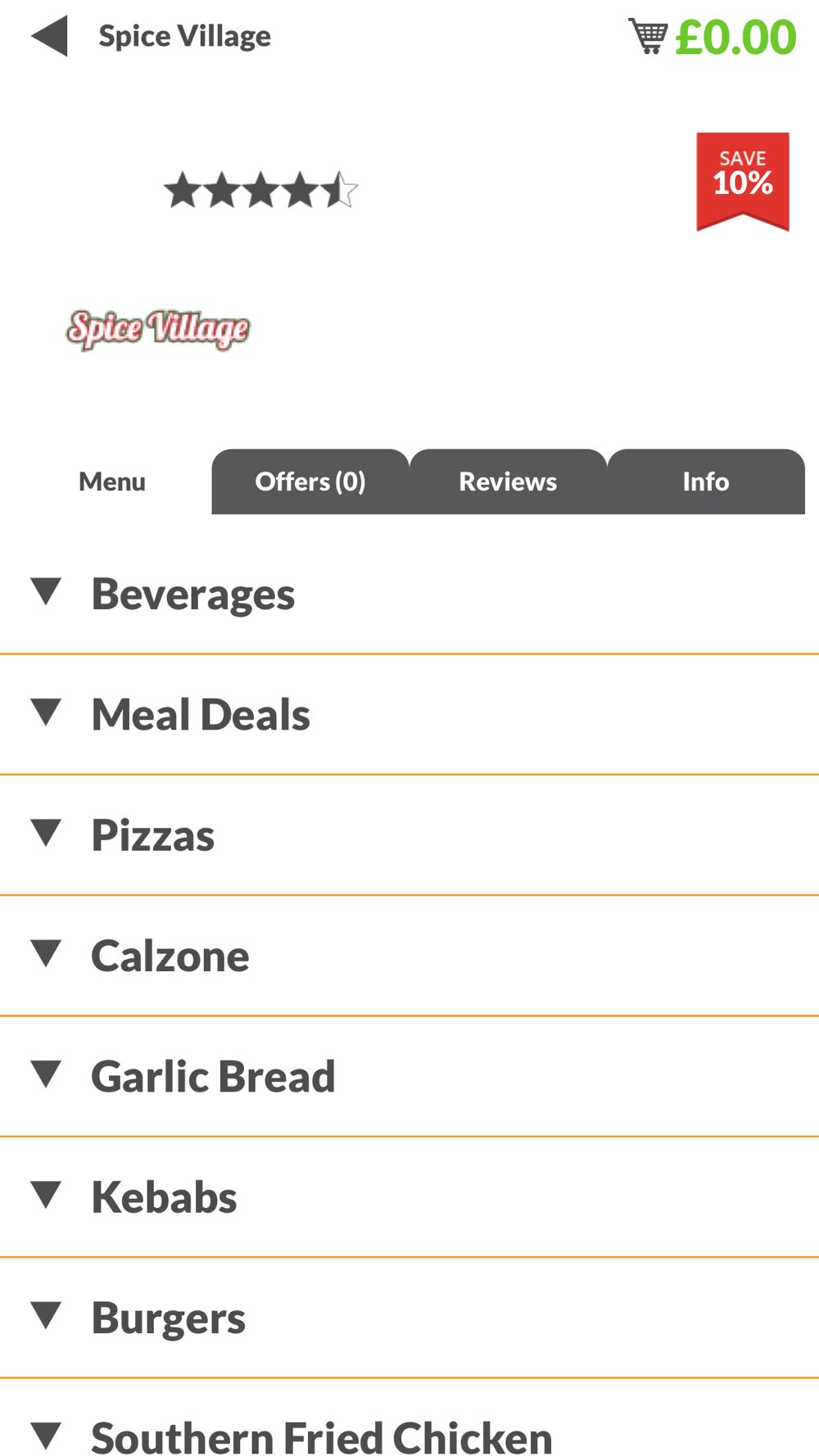
Task: Open the Info tab
Action: [x=706, y=482]
